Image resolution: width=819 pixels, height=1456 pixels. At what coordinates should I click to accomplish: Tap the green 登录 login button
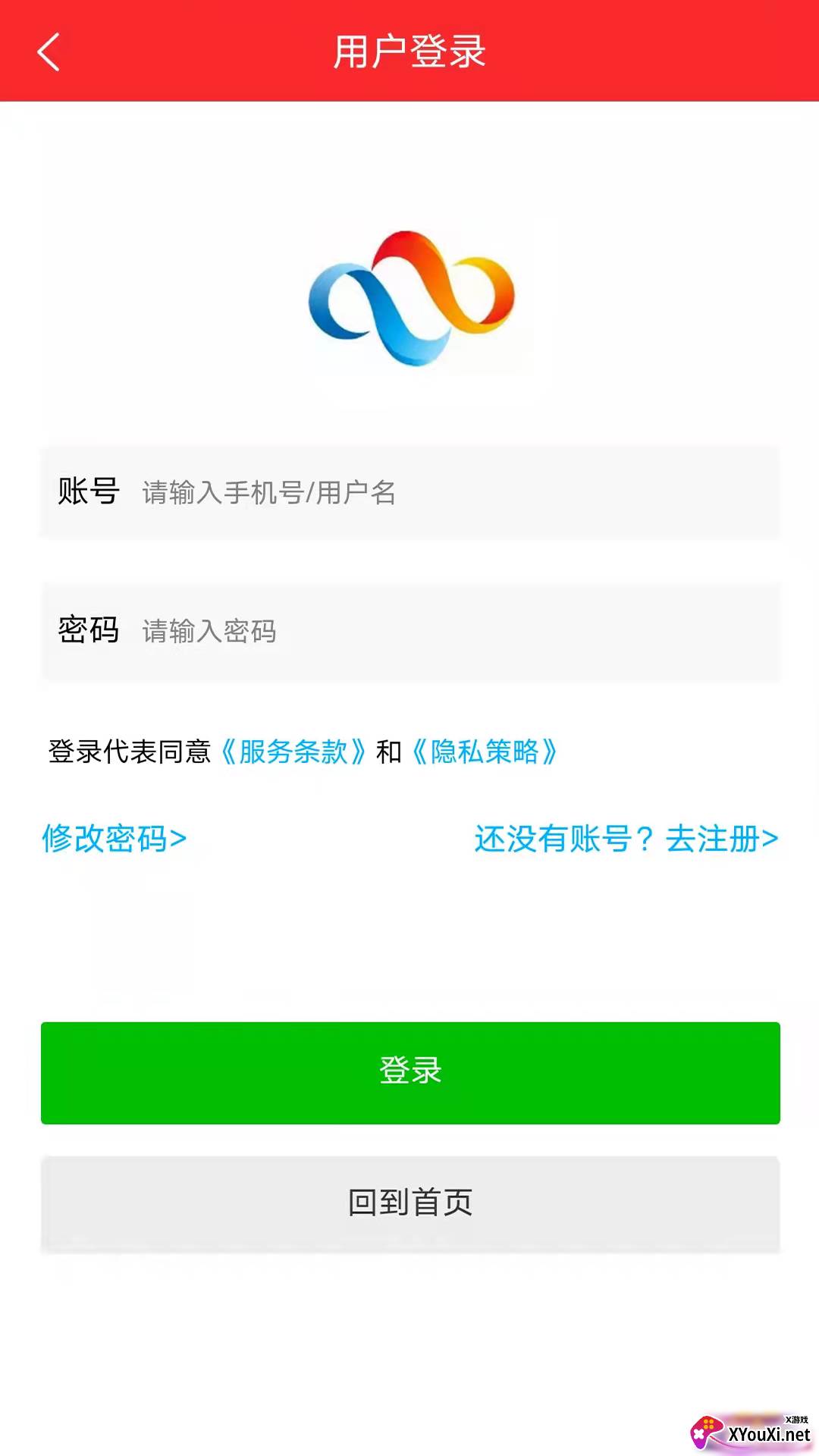point(410,1072)
